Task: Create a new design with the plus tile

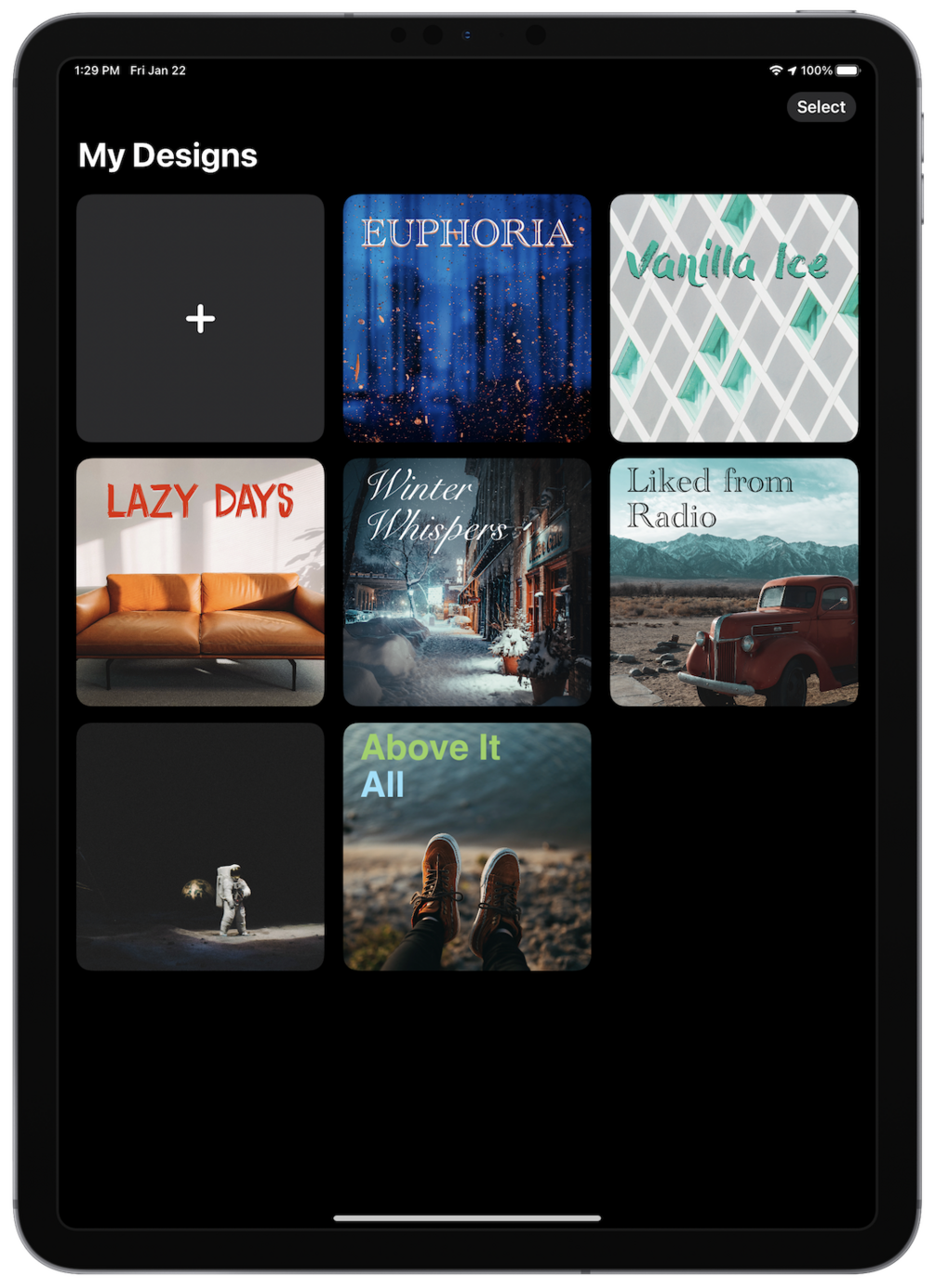Action: click(200, 318)
